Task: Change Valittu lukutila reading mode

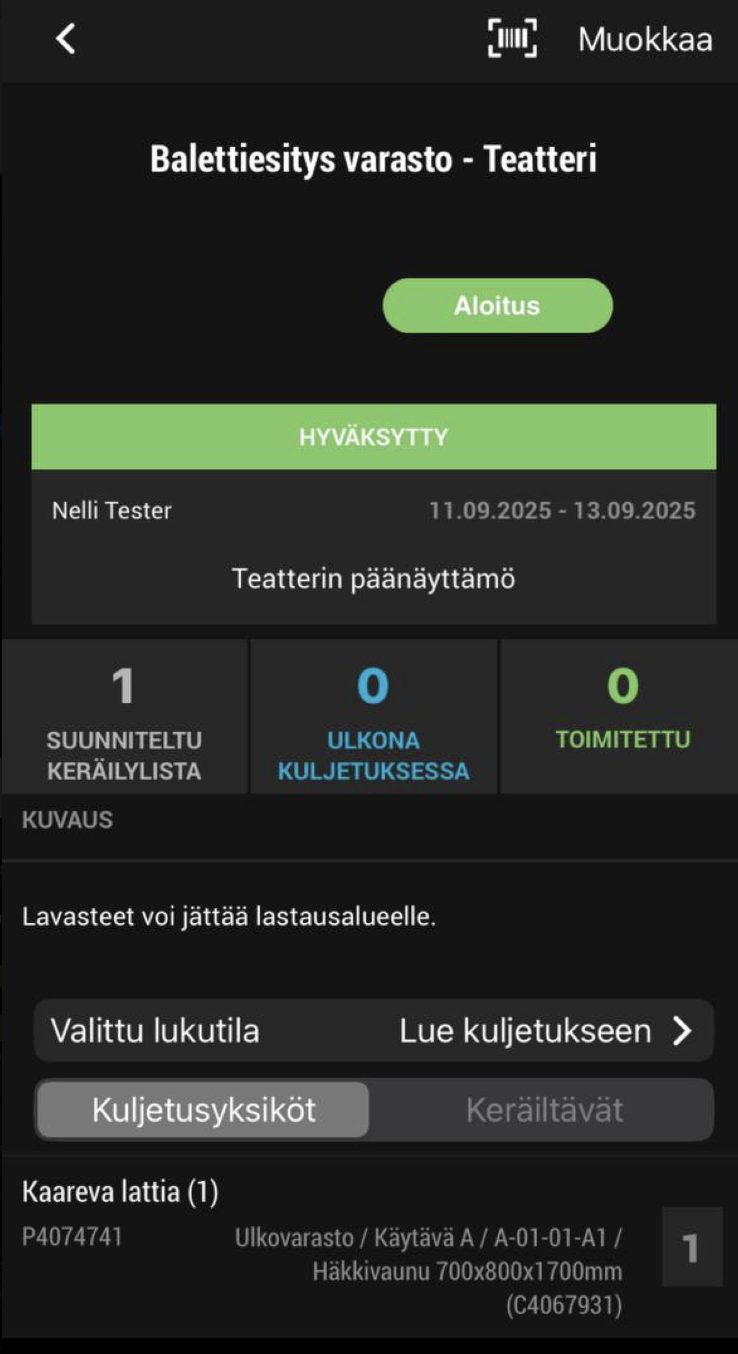Action: (x=374, y=1031)
